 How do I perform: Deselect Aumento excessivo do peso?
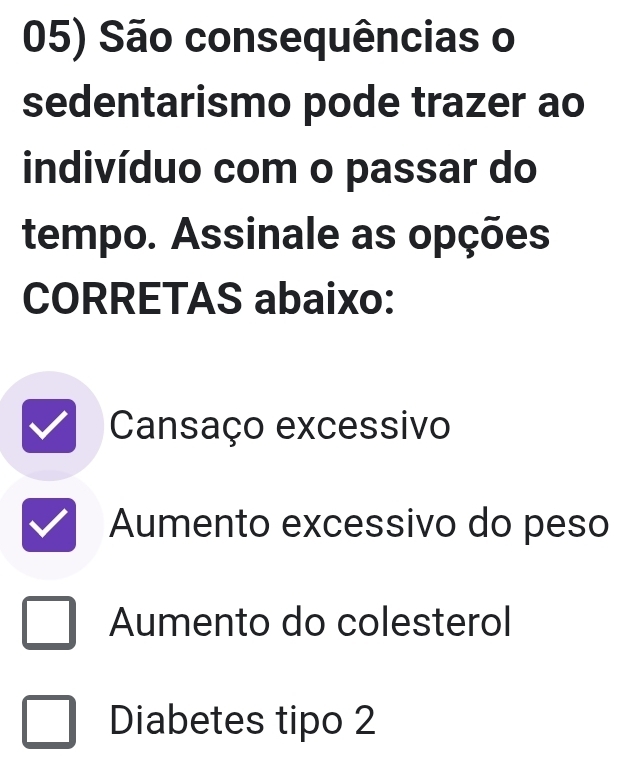[50, 525]
